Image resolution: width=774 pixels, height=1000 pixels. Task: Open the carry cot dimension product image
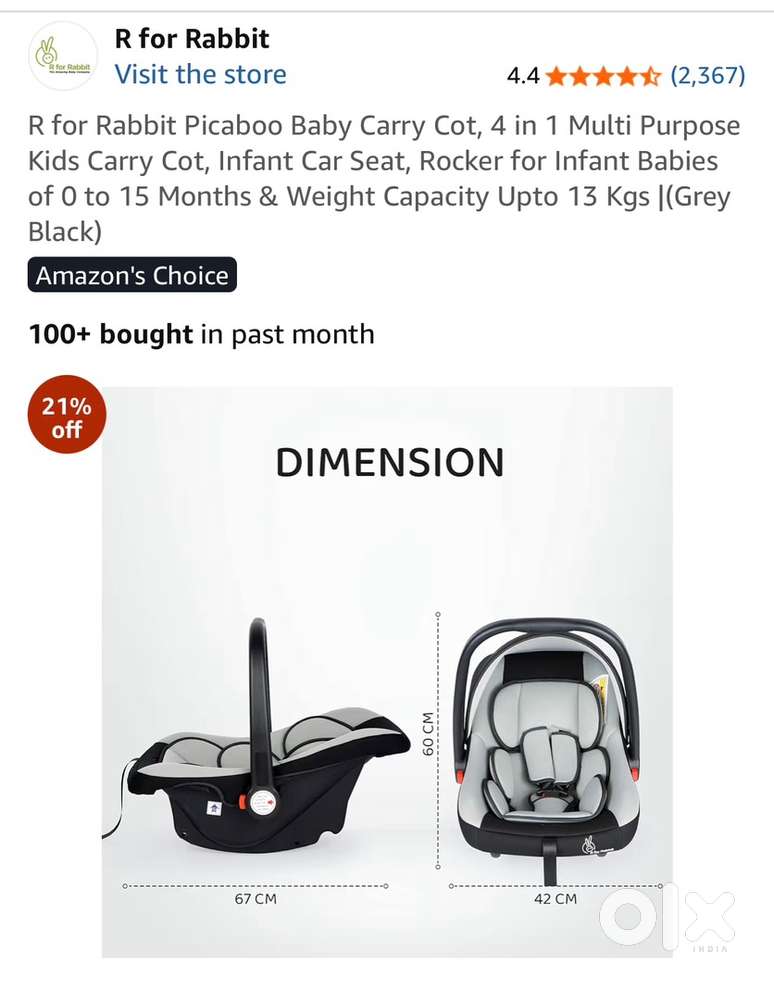point(387,672)
